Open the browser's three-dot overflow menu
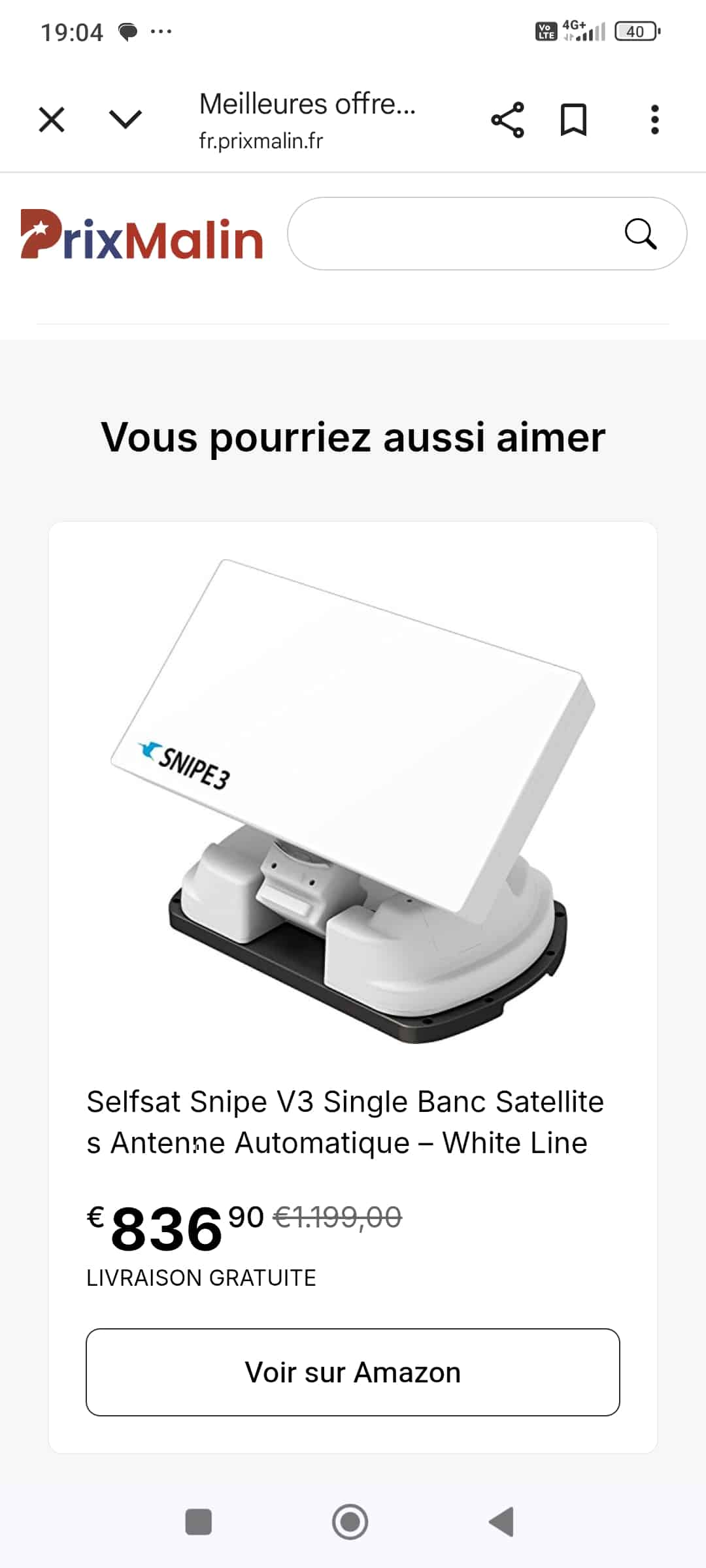The width and height of the screenshot is (706, 1568). coord(654,120)
